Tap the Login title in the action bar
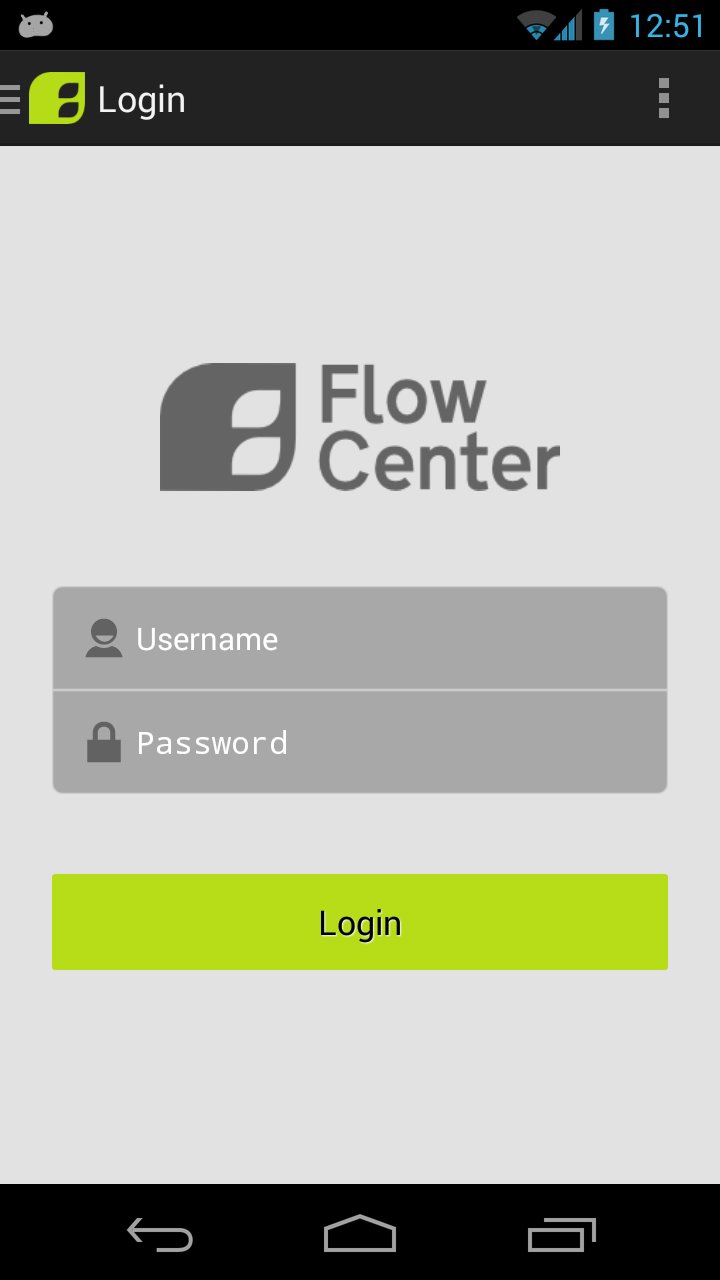 [141, 98]
